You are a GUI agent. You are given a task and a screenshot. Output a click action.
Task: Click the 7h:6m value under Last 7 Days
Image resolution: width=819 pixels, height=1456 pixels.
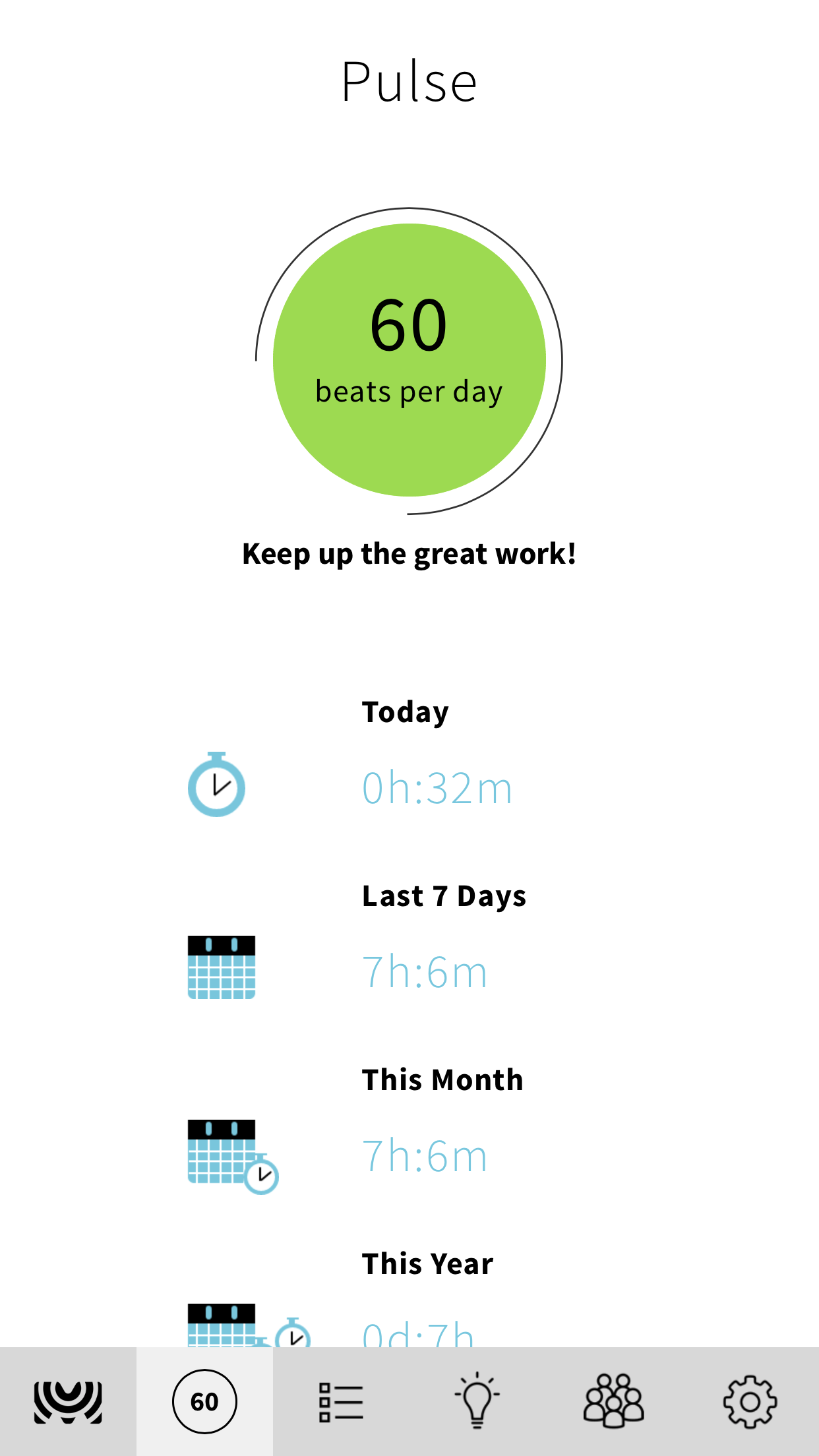coord(424,971)
